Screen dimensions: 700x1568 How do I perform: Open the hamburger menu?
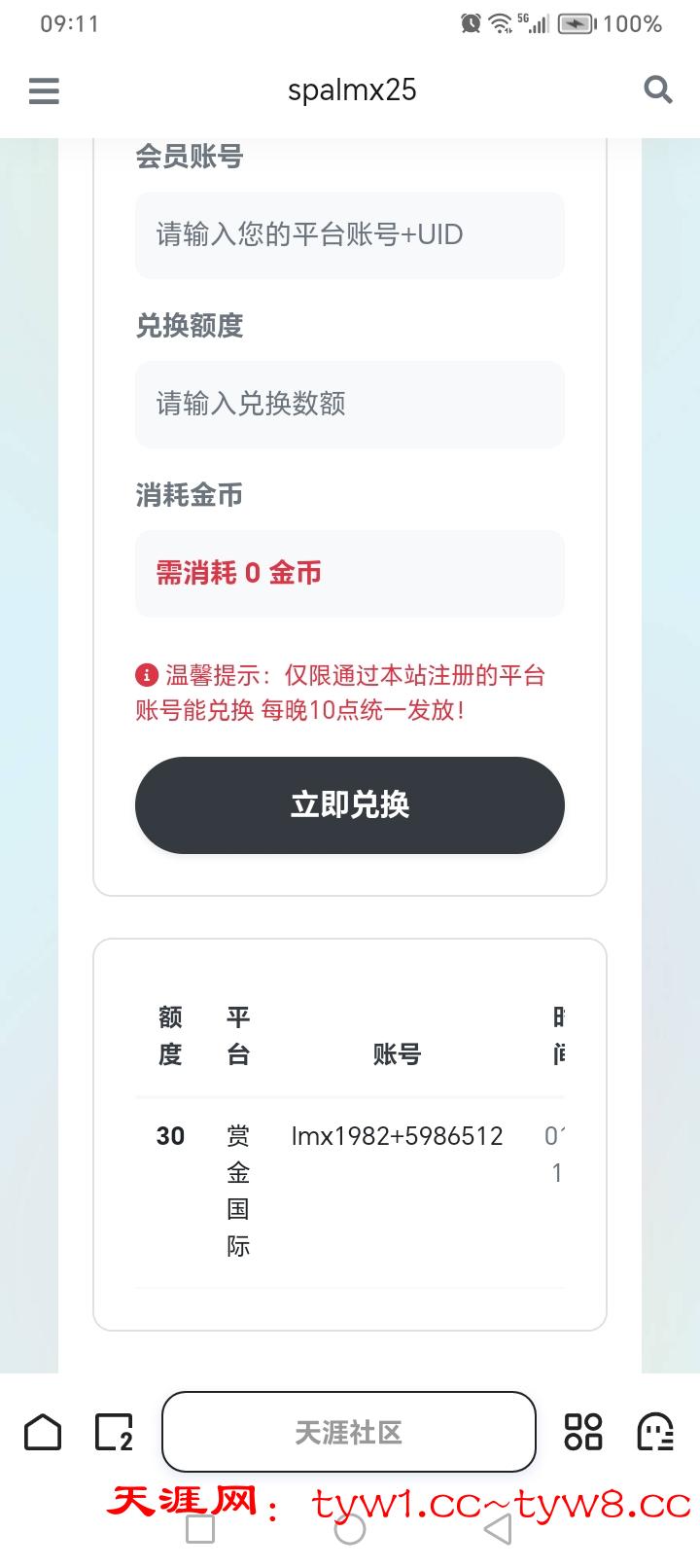pyautogui.click(x=44, y=90)
